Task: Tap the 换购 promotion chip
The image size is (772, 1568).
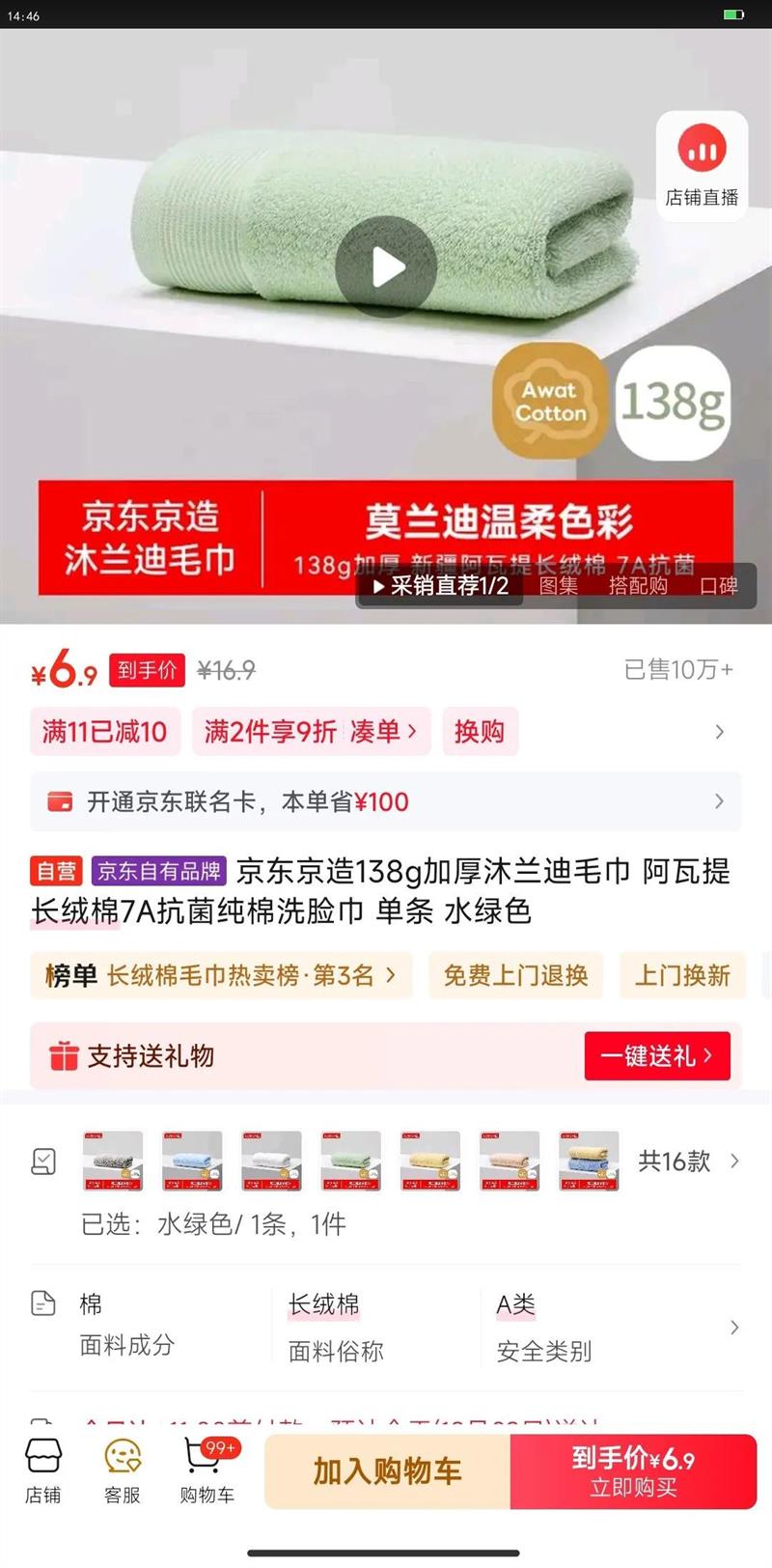Action: pyautogui.click(x=480, y=732)
